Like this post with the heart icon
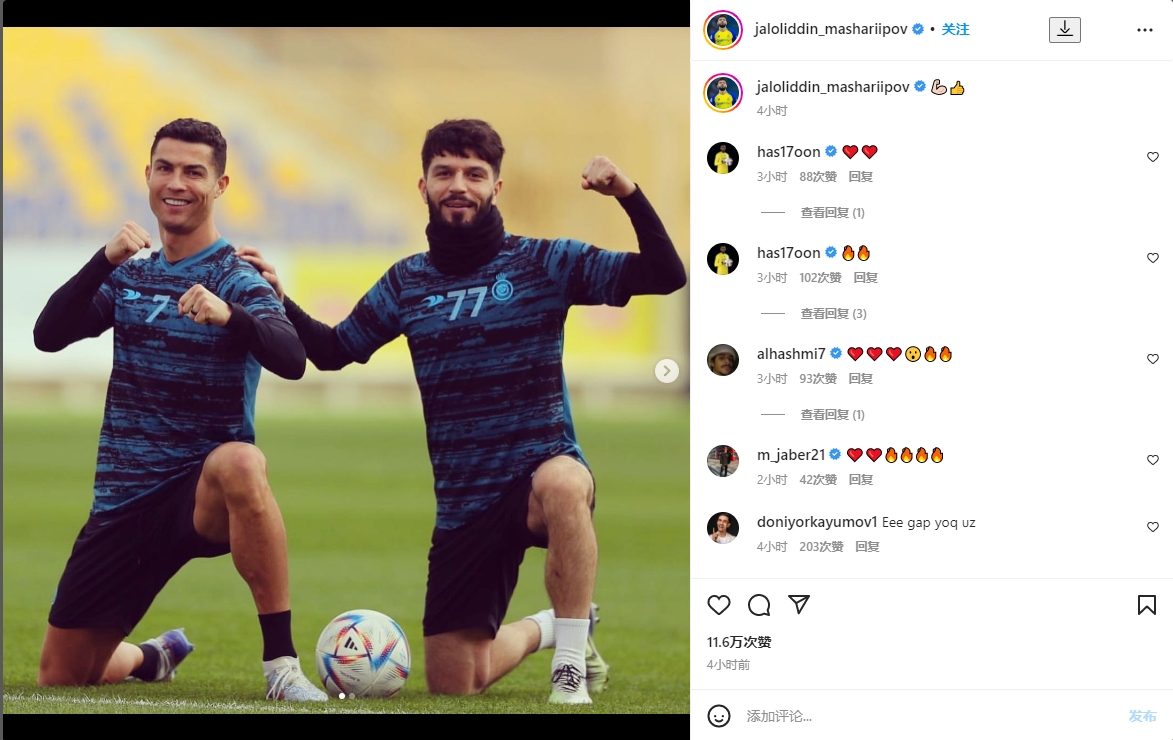The image size is (1173, 740). pos(719,605)
